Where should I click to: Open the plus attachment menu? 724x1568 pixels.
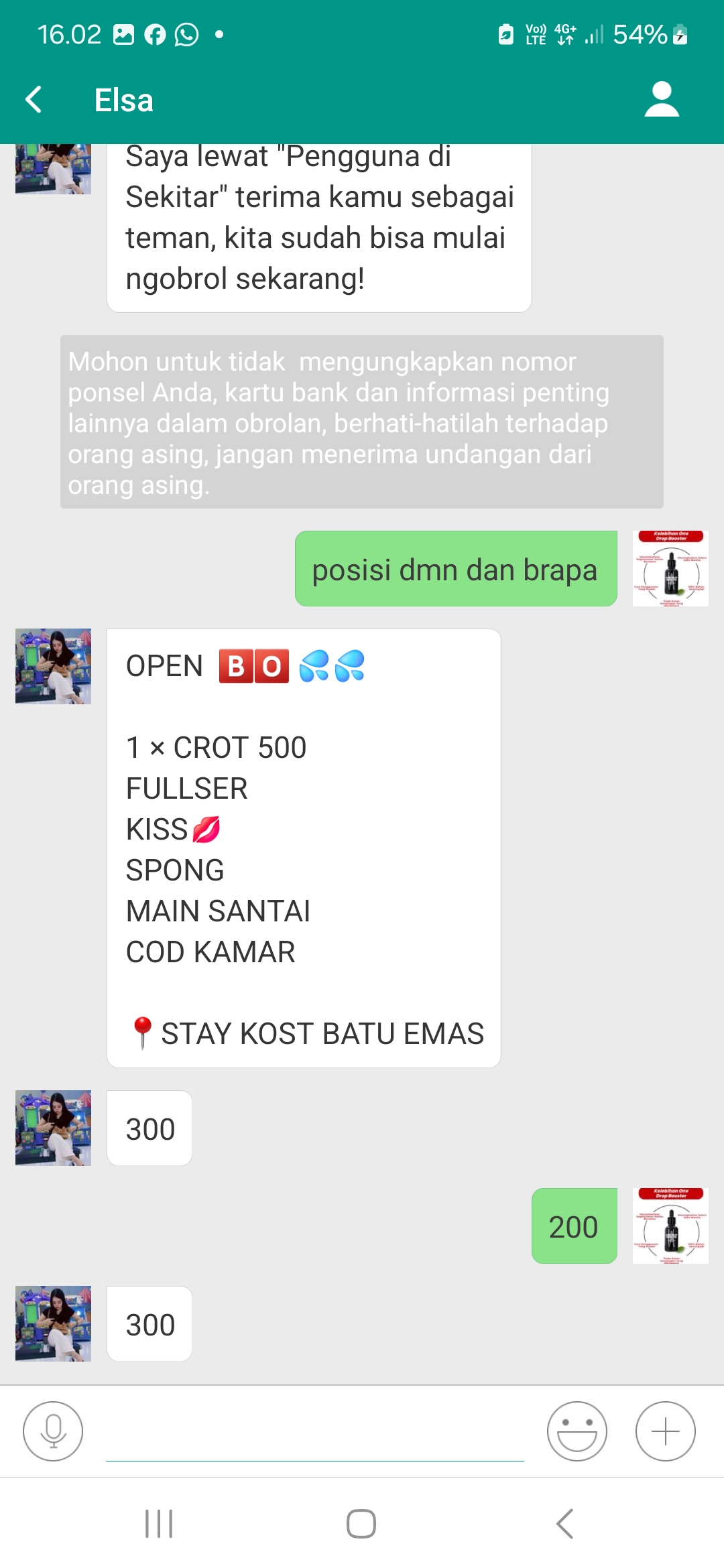point(665,1431)
